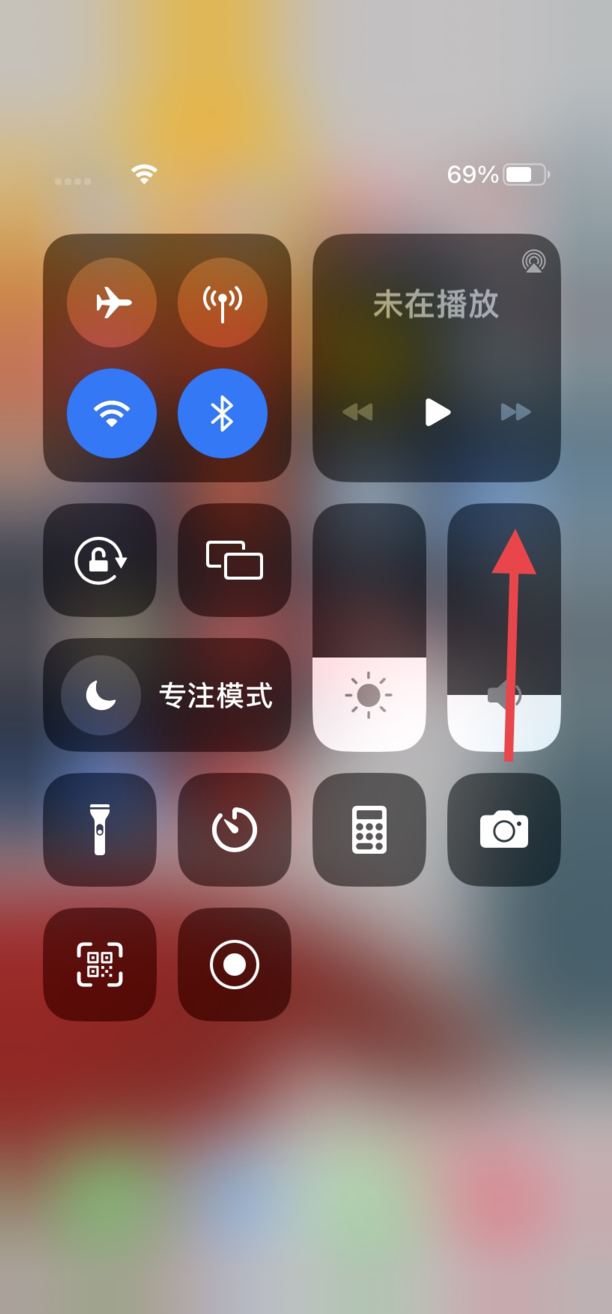Image resolution: width=612 pixels, height=1314 pixels.
Task: Toggle cellular data
Action: pyautogui.click(x=222, y=302)
